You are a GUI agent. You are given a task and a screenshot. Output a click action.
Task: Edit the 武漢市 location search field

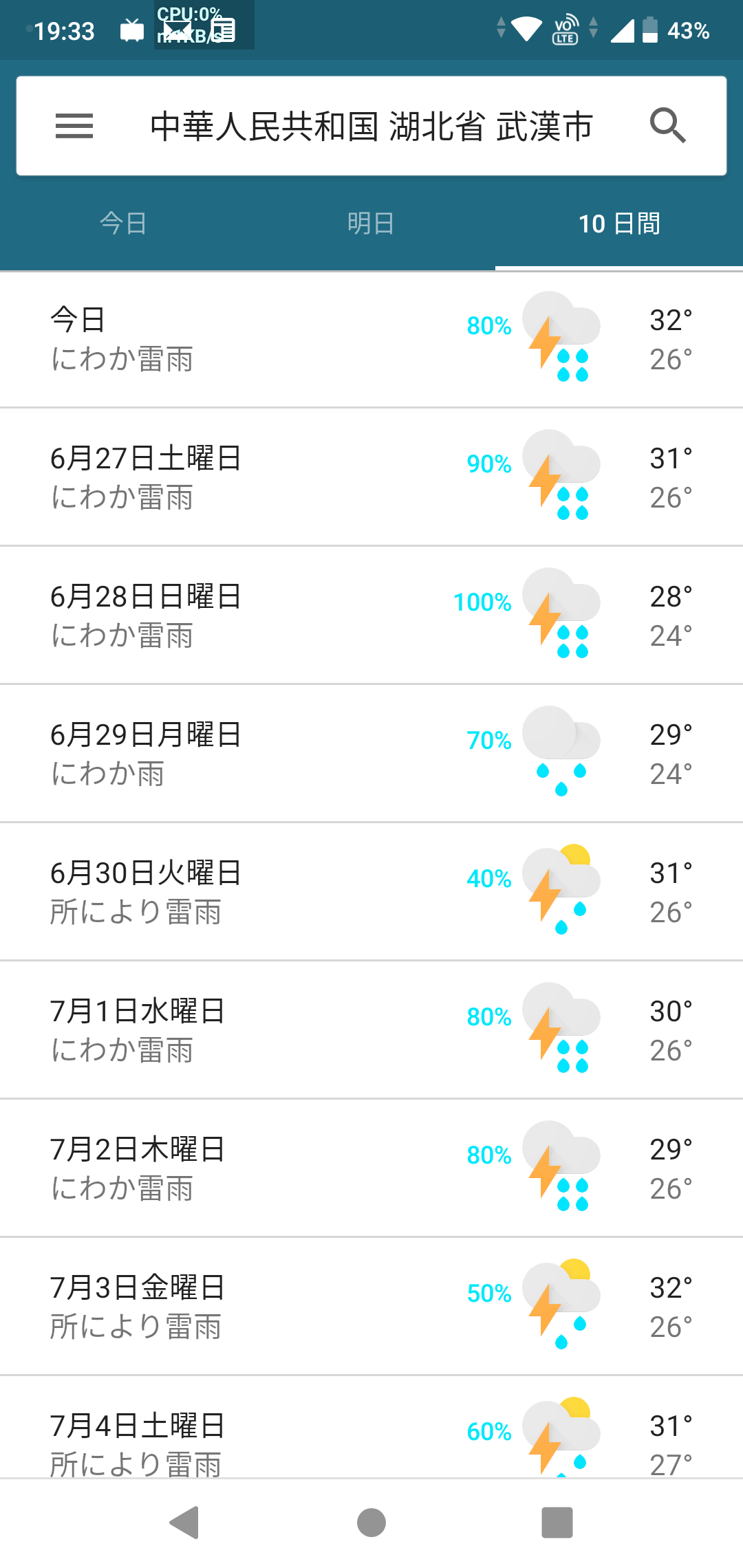pyautogui.click(x=371, y=127)
